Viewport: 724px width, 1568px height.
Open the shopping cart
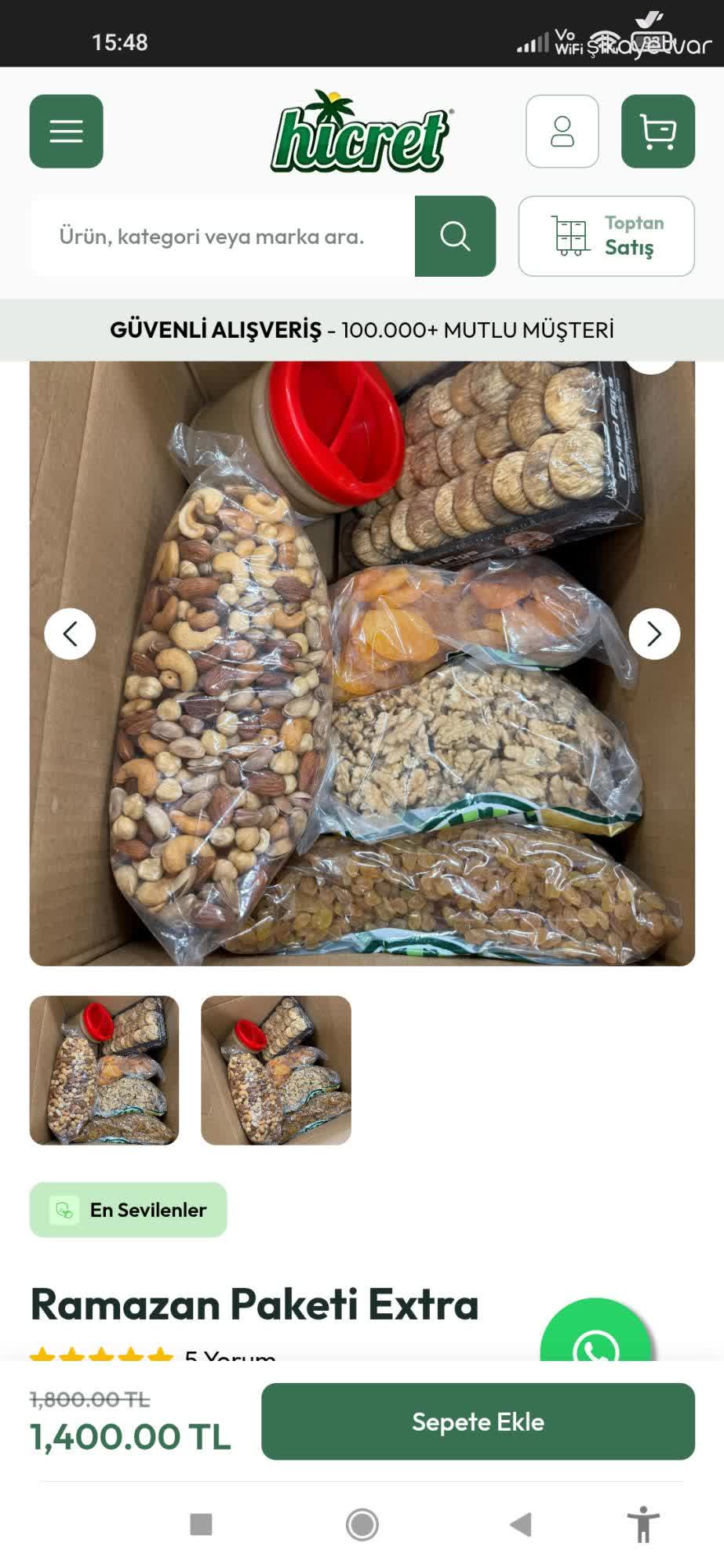click(x=657, y=132)
